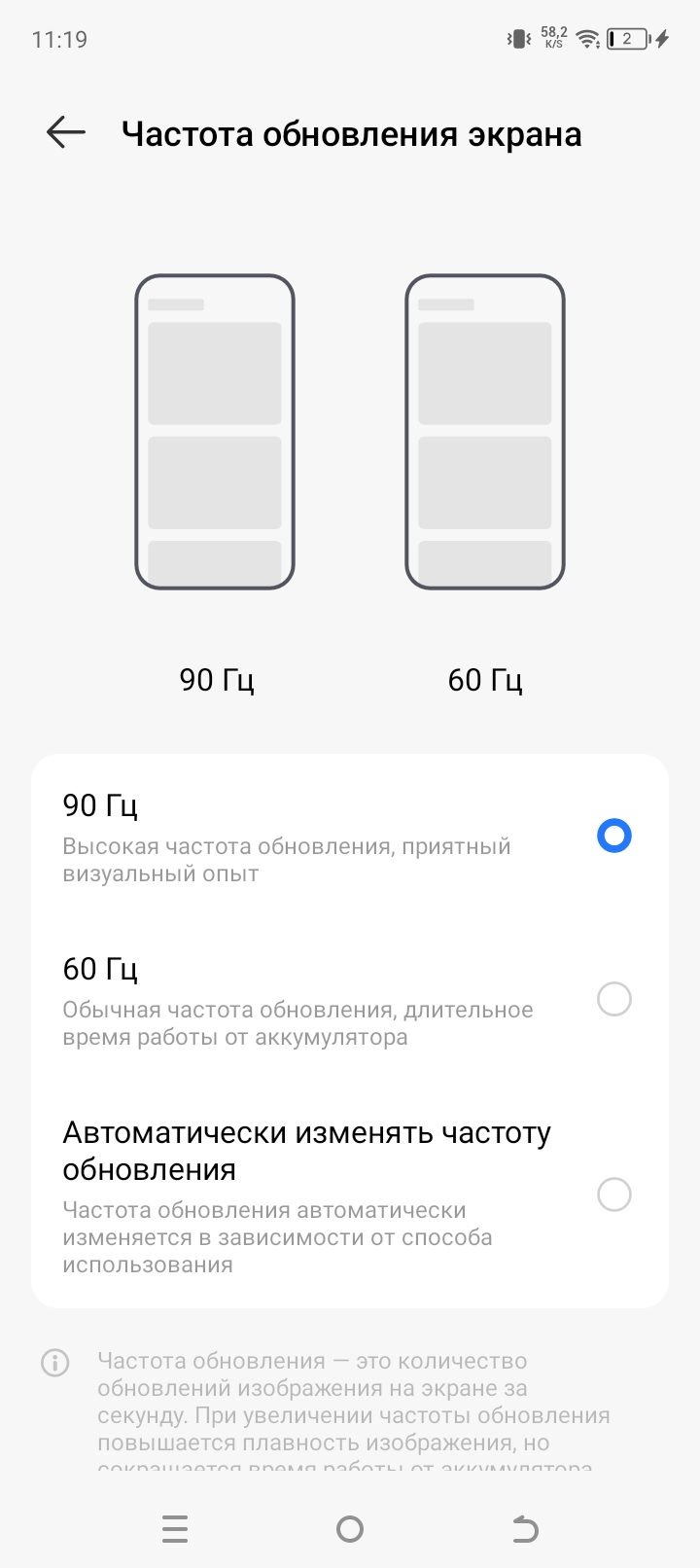The width and height of the screenshot is (700, 1568).
Task: Tap the system home button
Action: [x=350, y=1529]
